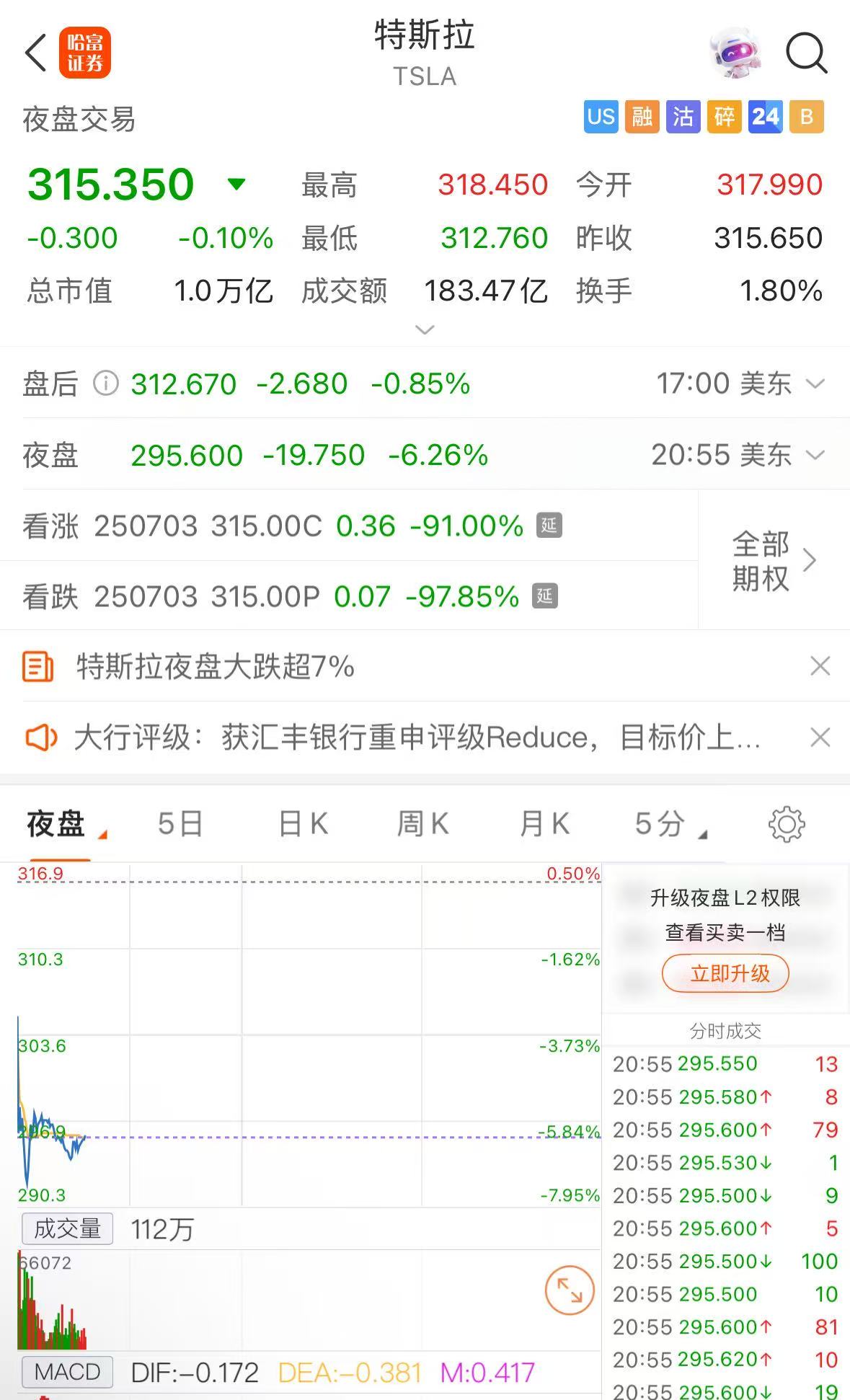Tap 立即升级 to upgrade L2 access

tap(725, 973)
